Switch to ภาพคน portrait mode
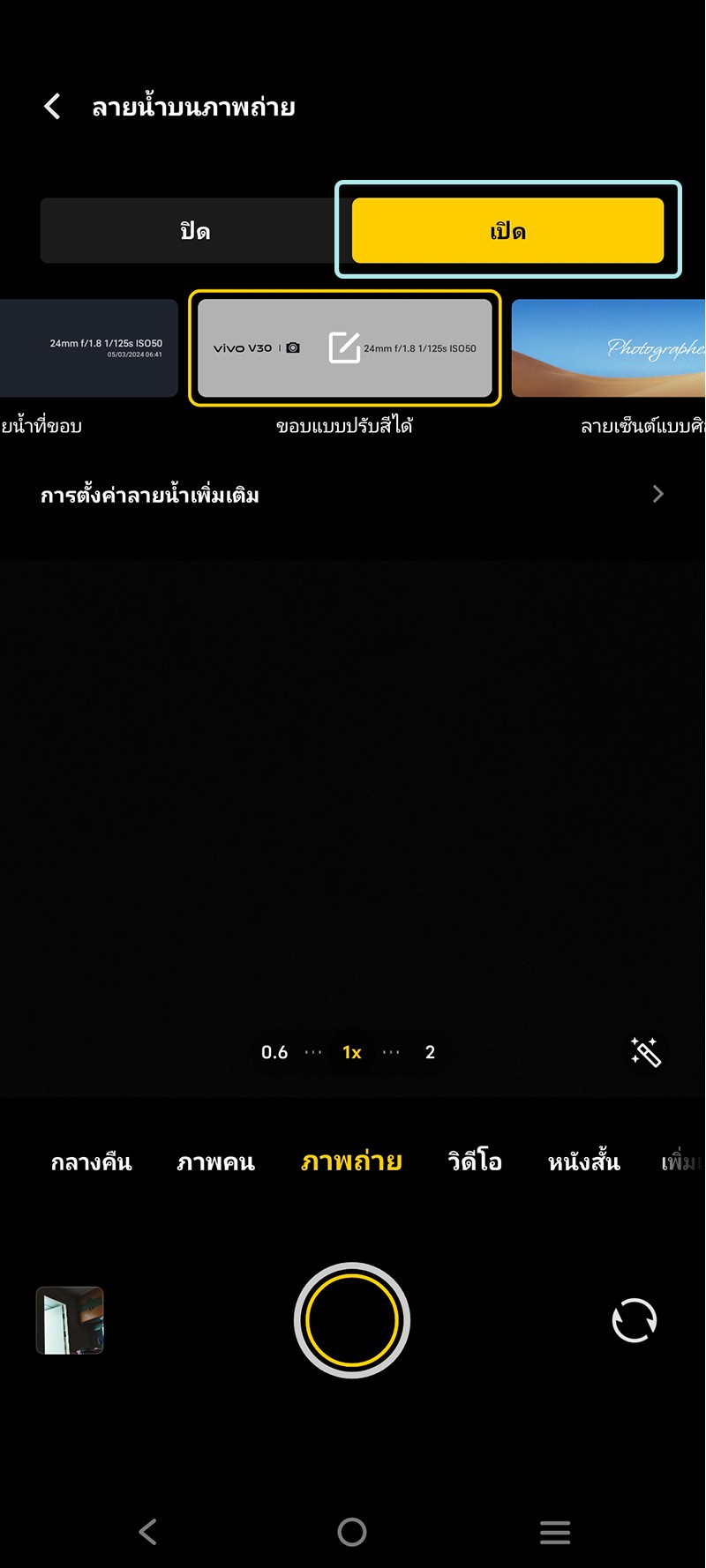 (215, 1162)
